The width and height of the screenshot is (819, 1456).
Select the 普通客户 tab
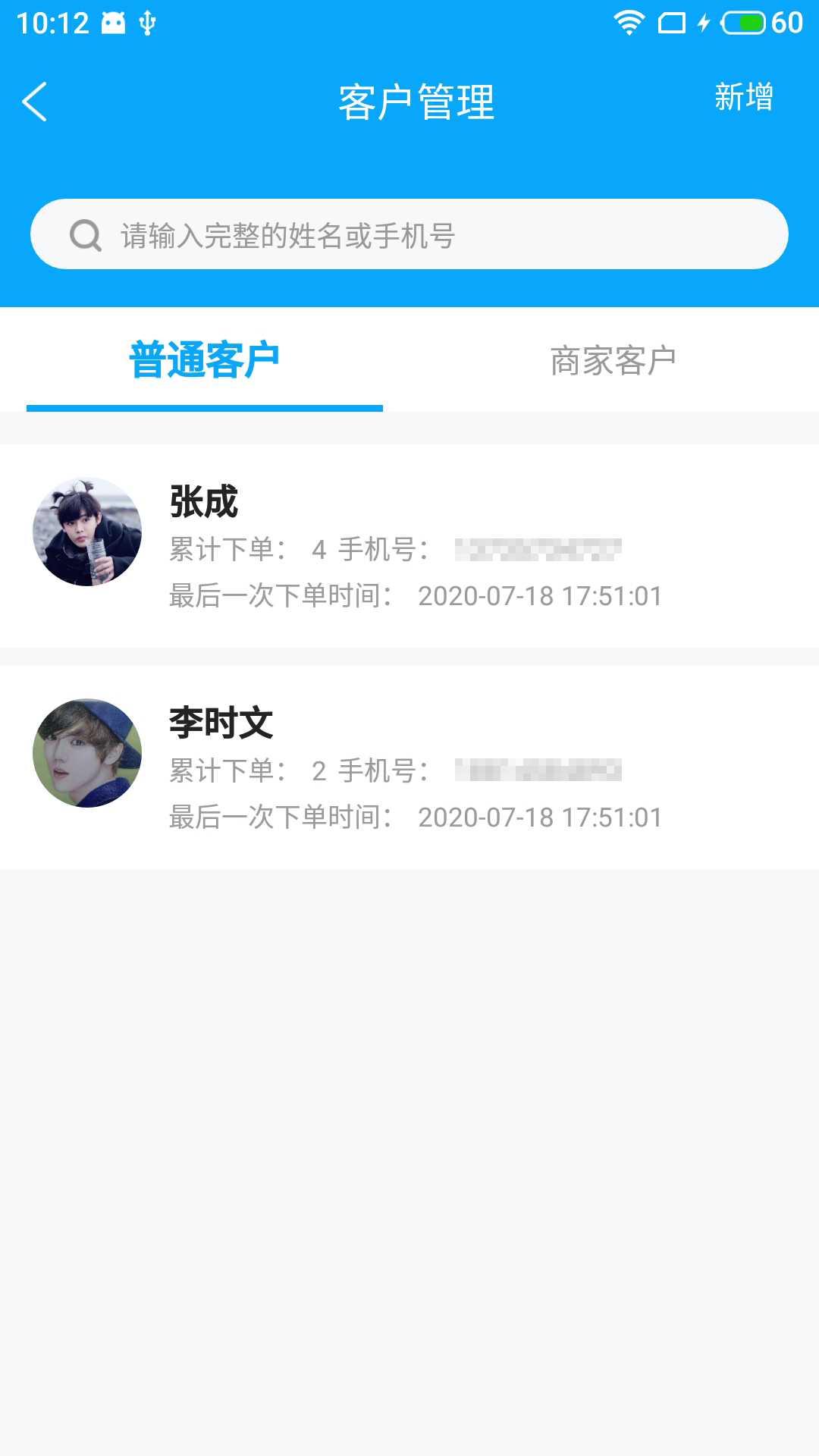click(x=204, y=360)
